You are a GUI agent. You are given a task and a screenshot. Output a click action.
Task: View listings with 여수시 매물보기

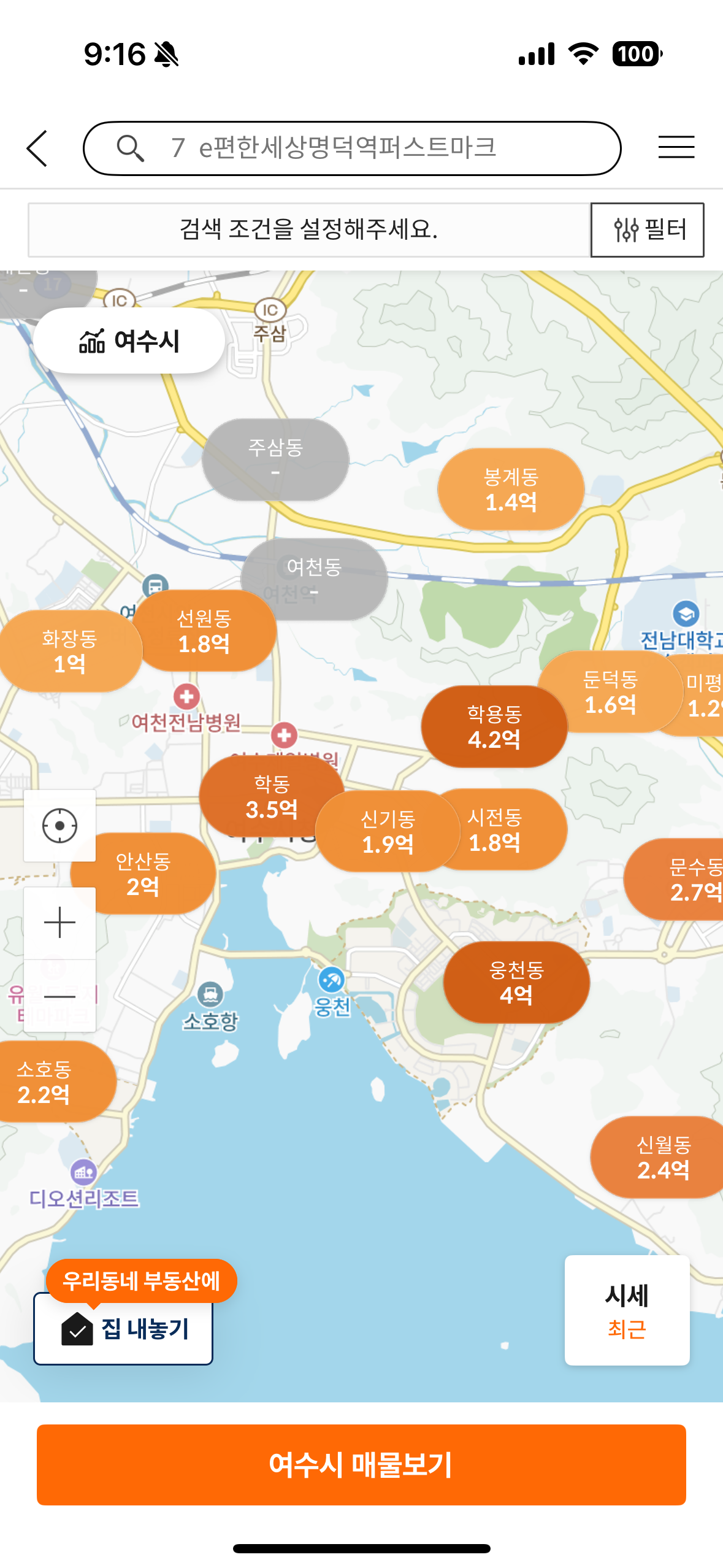point(361,1464)
